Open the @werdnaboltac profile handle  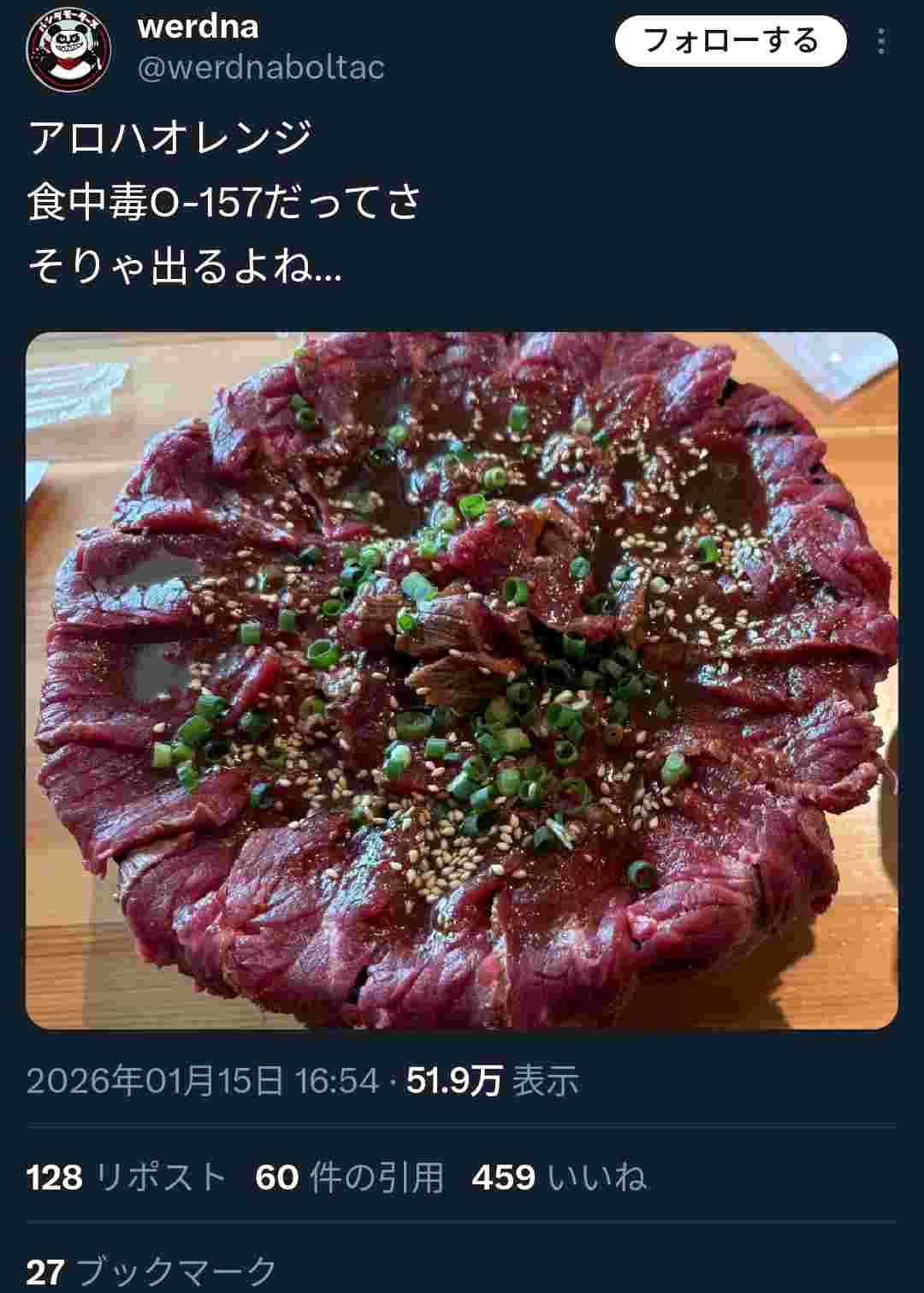261,67
